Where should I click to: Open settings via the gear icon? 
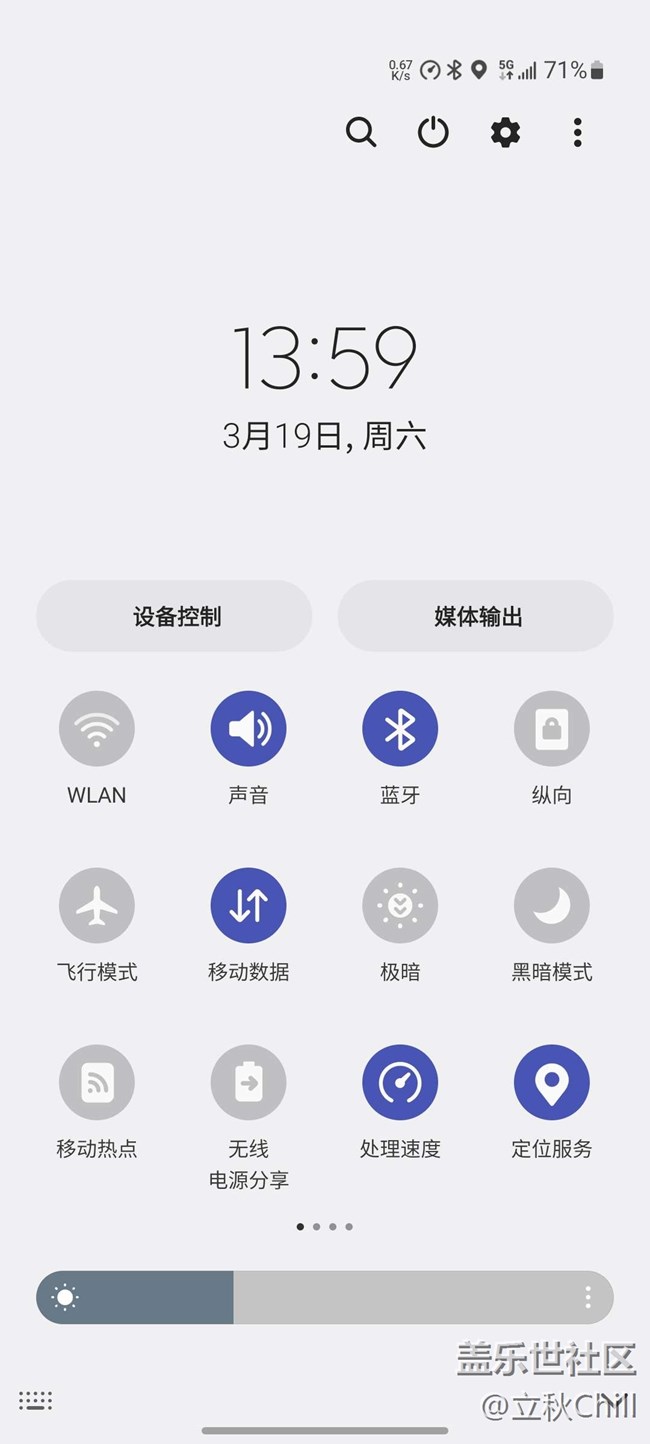(505, 132)
